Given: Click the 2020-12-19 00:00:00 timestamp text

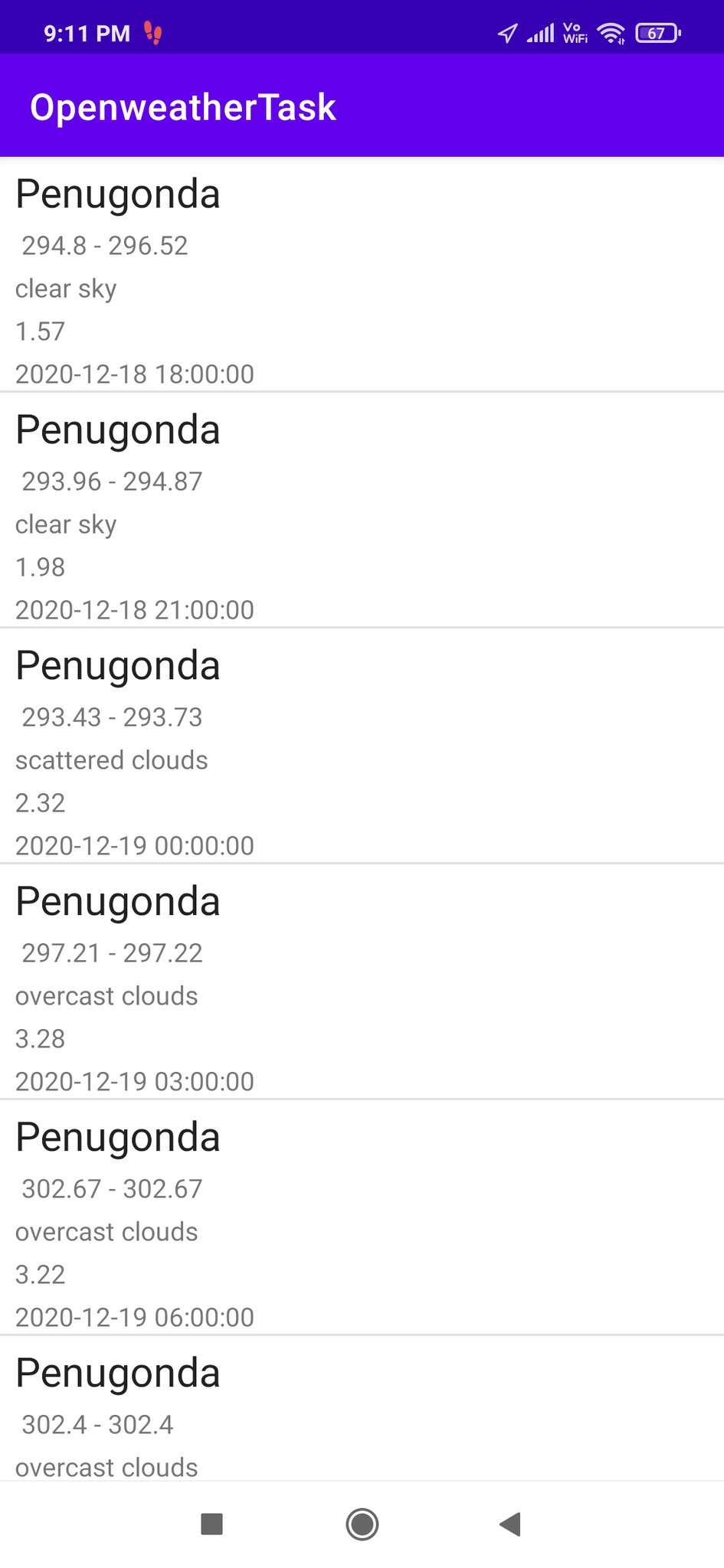Looking at the screenshot, I should [134, 845].
